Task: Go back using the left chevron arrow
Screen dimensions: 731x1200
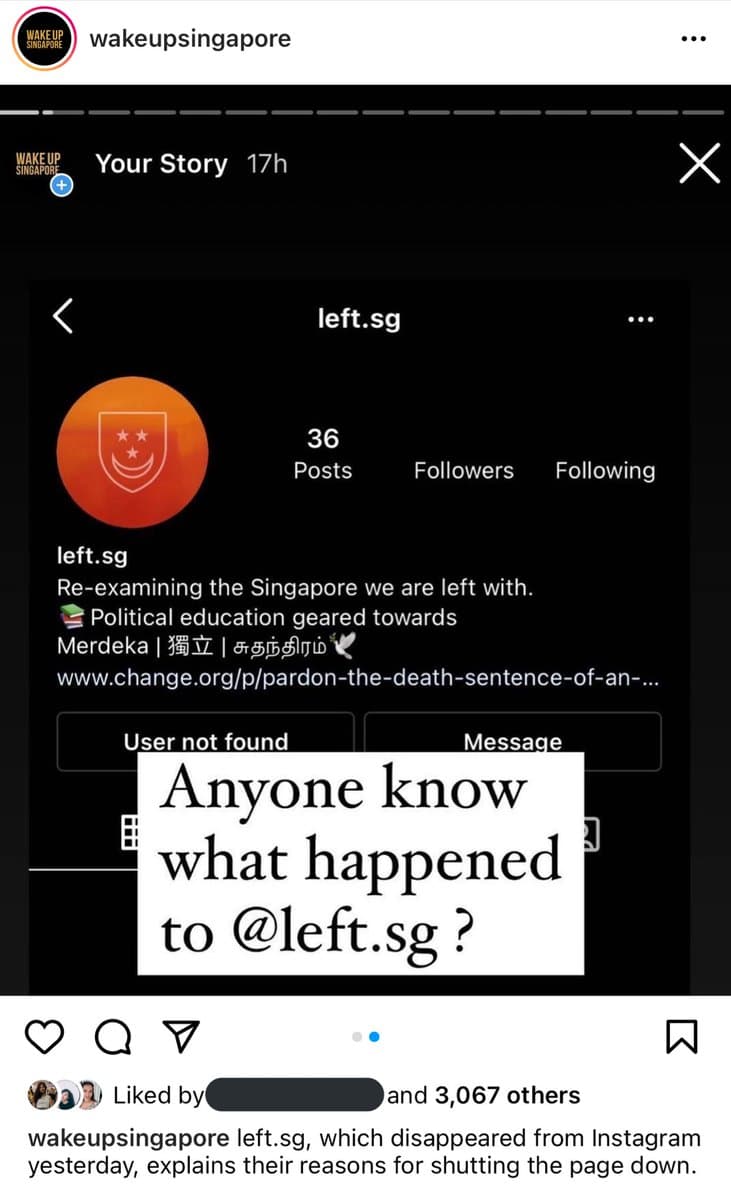Action: click(x=62, y=316)
